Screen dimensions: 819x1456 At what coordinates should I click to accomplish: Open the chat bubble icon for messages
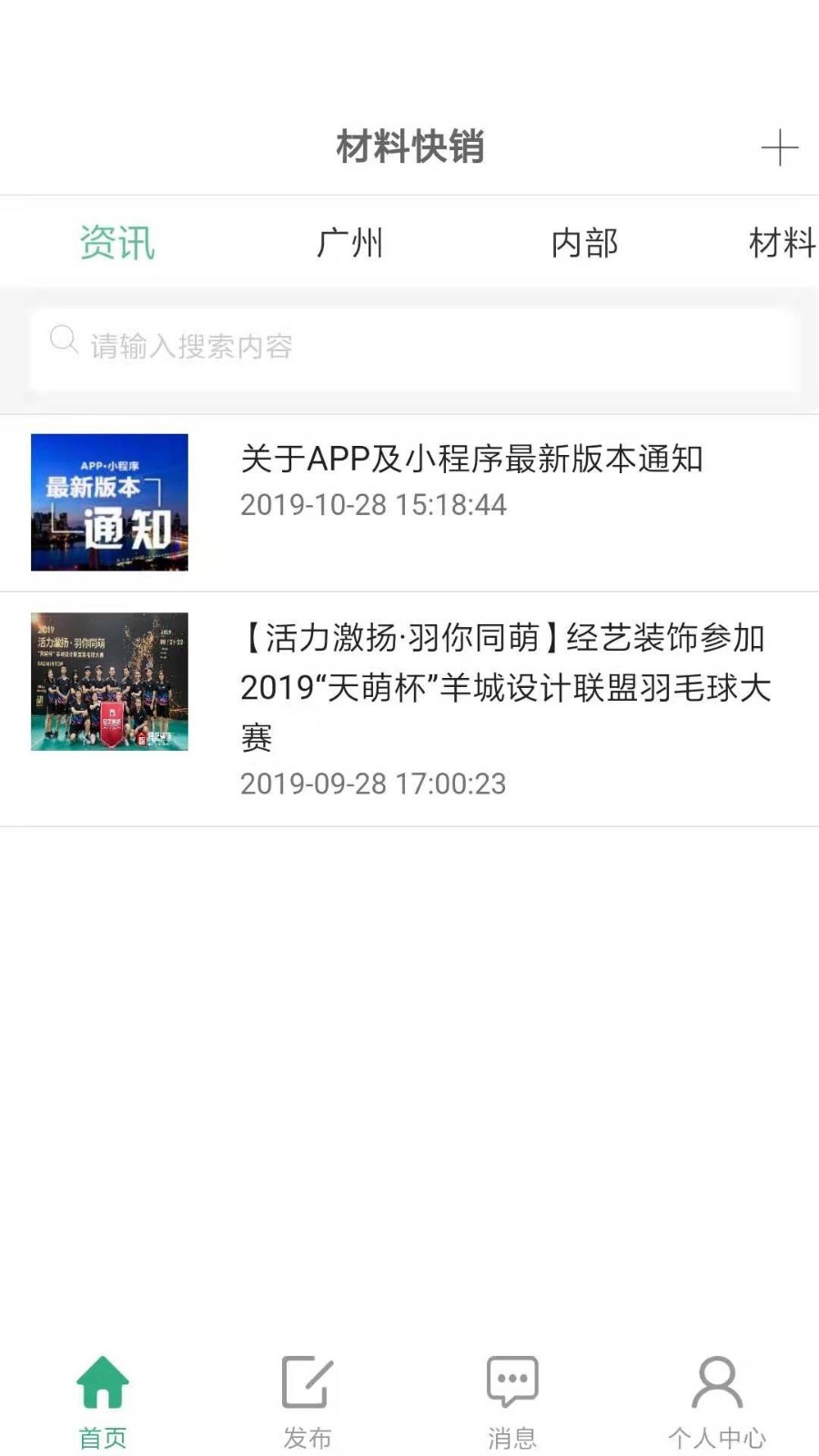tap(511, 1380)
